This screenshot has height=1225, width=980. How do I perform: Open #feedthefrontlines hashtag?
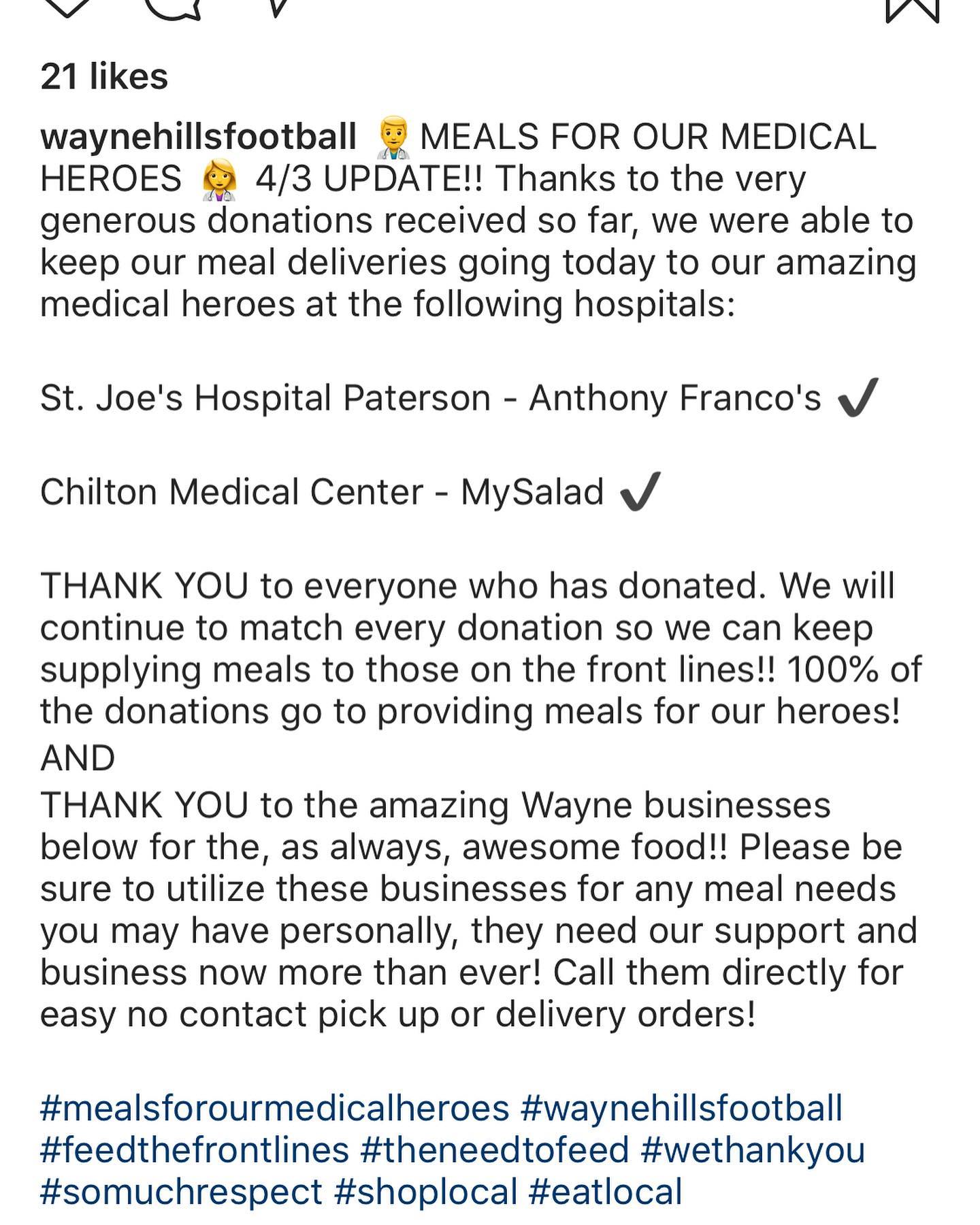[x=194, y=1149]
